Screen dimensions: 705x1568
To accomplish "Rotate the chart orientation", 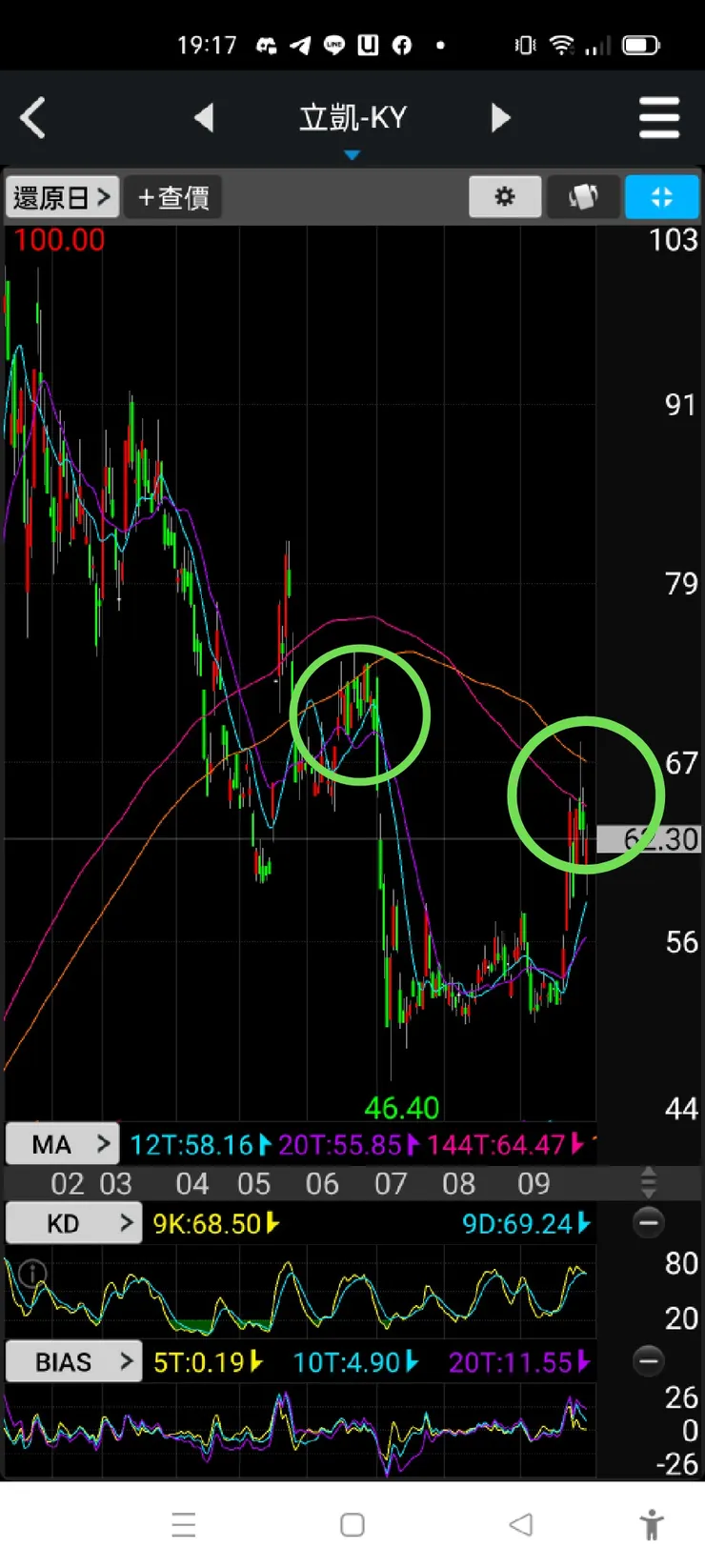I will 583,197.
